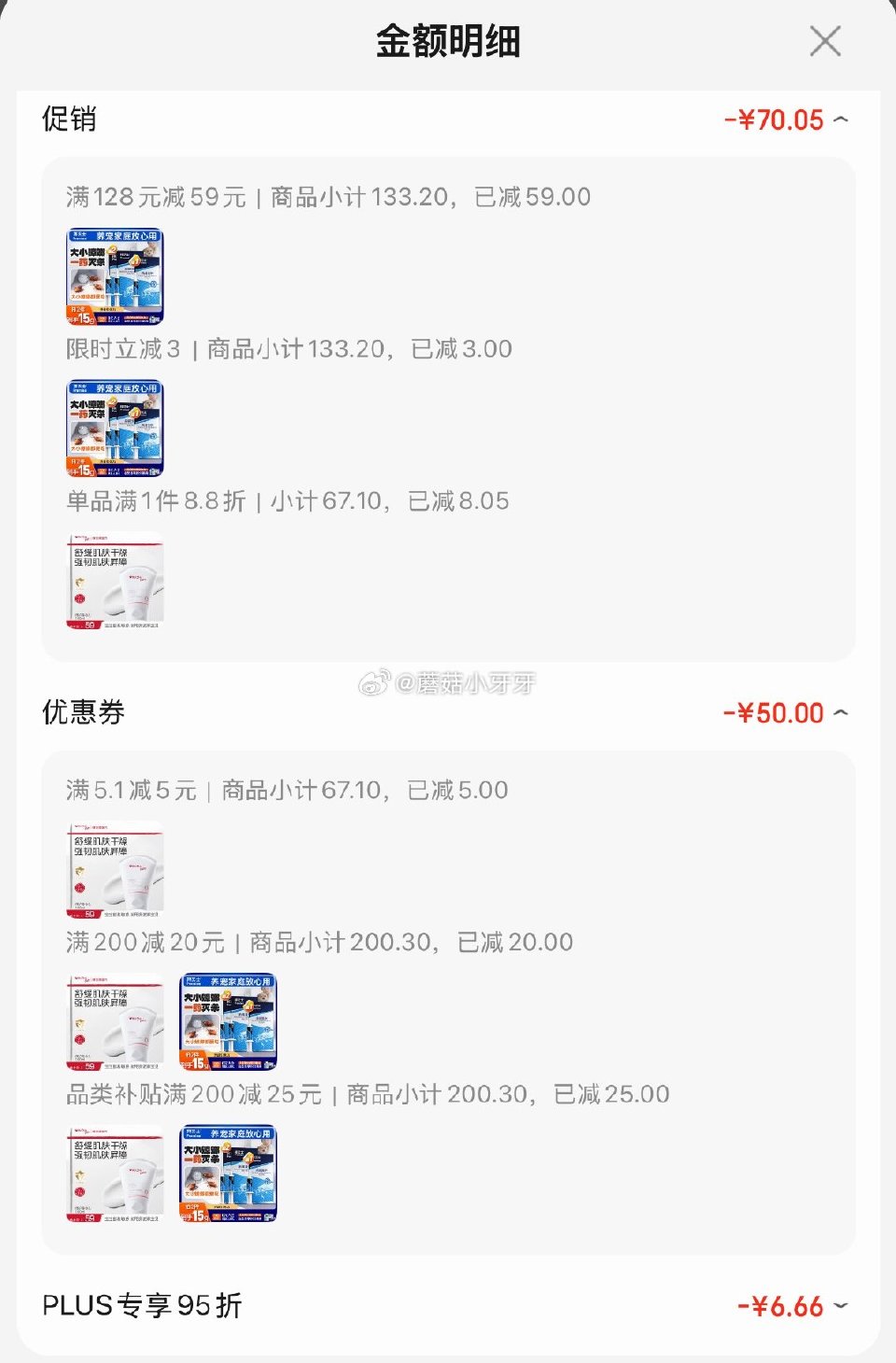The height and width of the screenshot is (1363, 896).
Task: Click the 限时立减3 promotion text
Action: [280, 349]
